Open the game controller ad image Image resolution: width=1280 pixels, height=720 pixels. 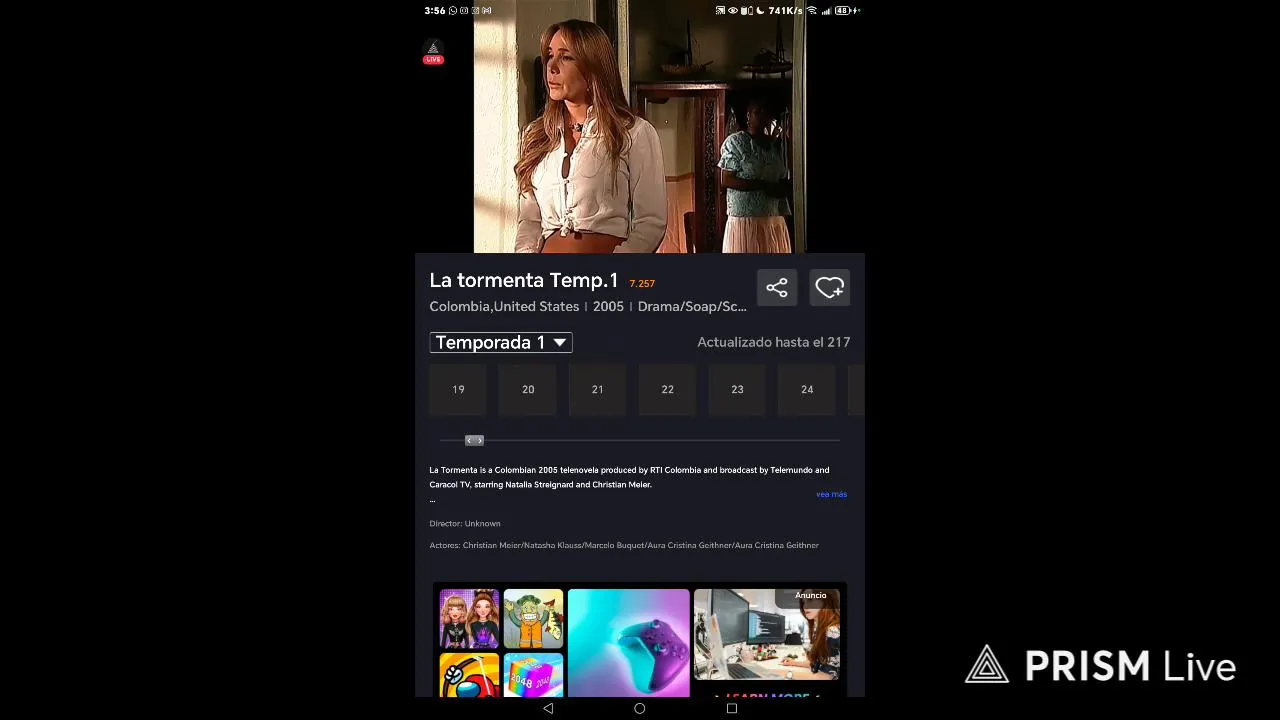(x=628, y=642)
